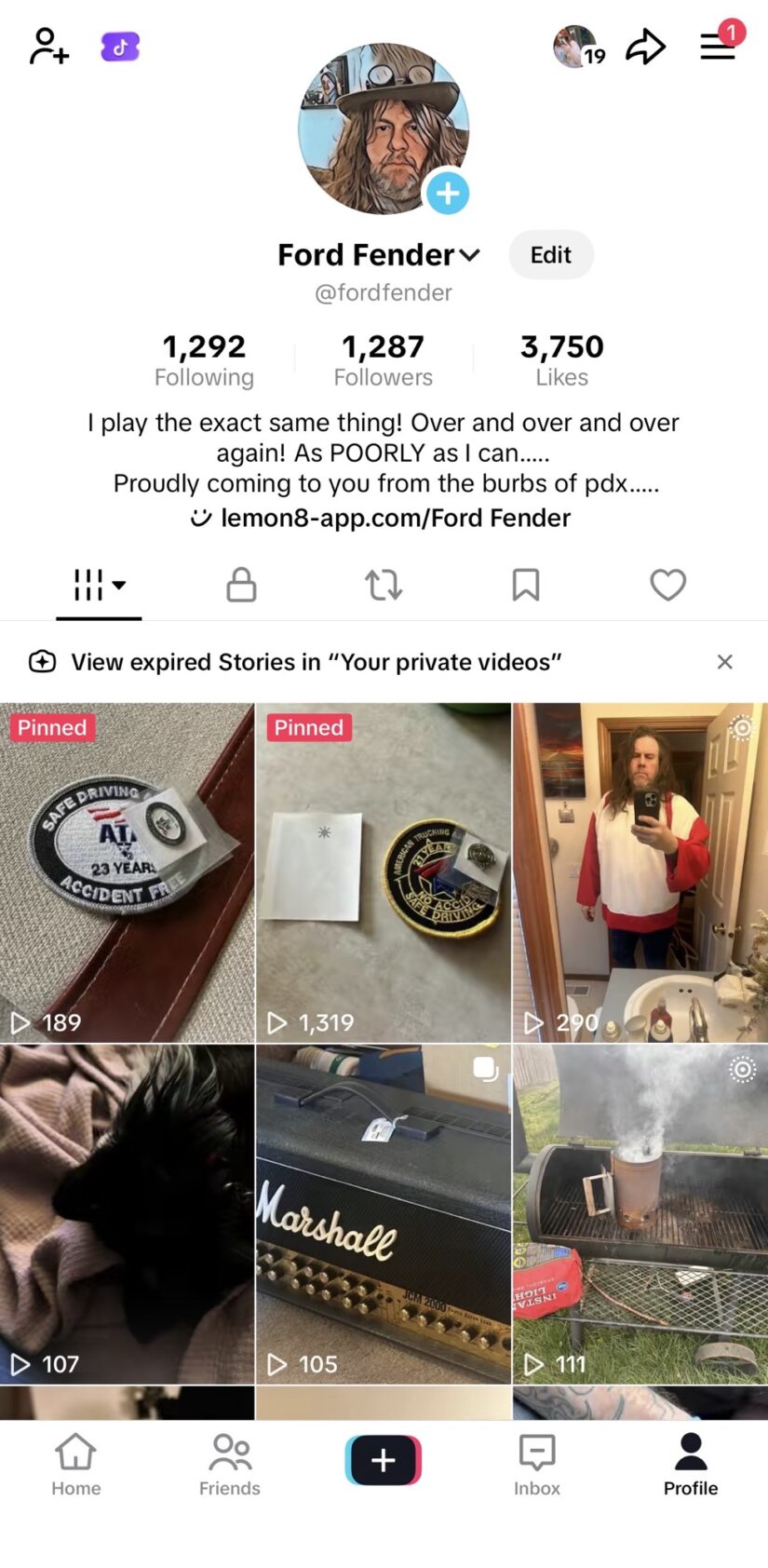Dismiss the expired Stories banner
Image resolution: width=768 pixels, height=1568 pixels.
[x=724, y=662]
